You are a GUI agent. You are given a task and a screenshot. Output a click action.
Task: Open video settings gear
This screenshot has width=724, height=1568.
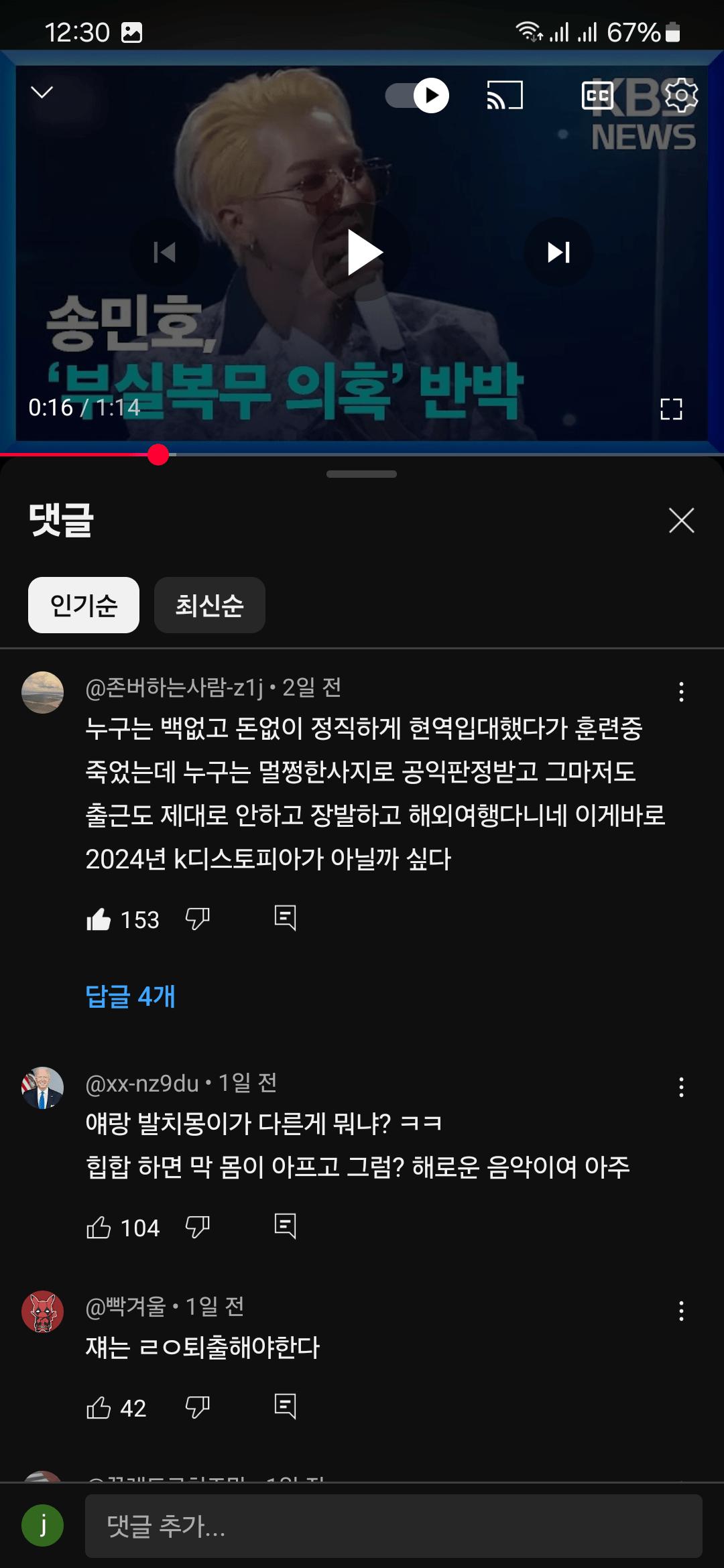pos(681,96)
